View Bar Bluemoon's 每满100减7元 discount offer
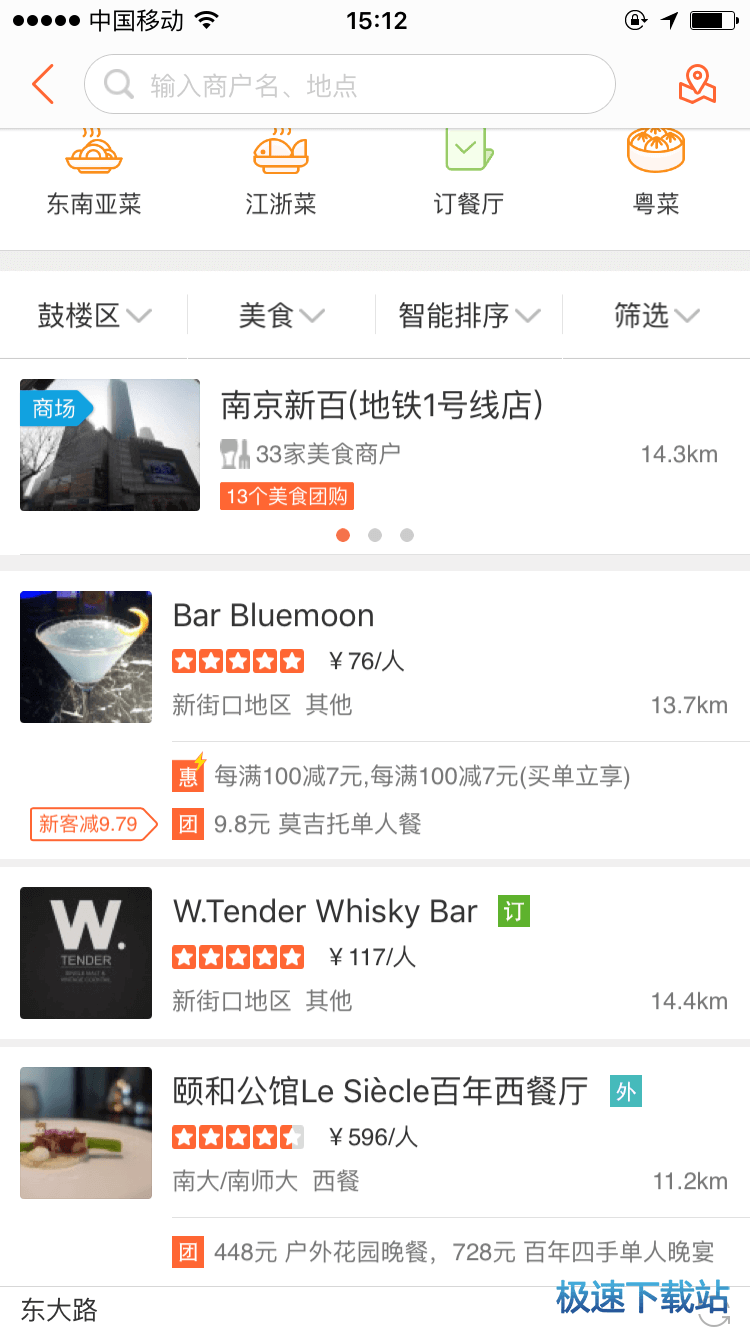Screen dimensions: 750x1334 point(420,776)
